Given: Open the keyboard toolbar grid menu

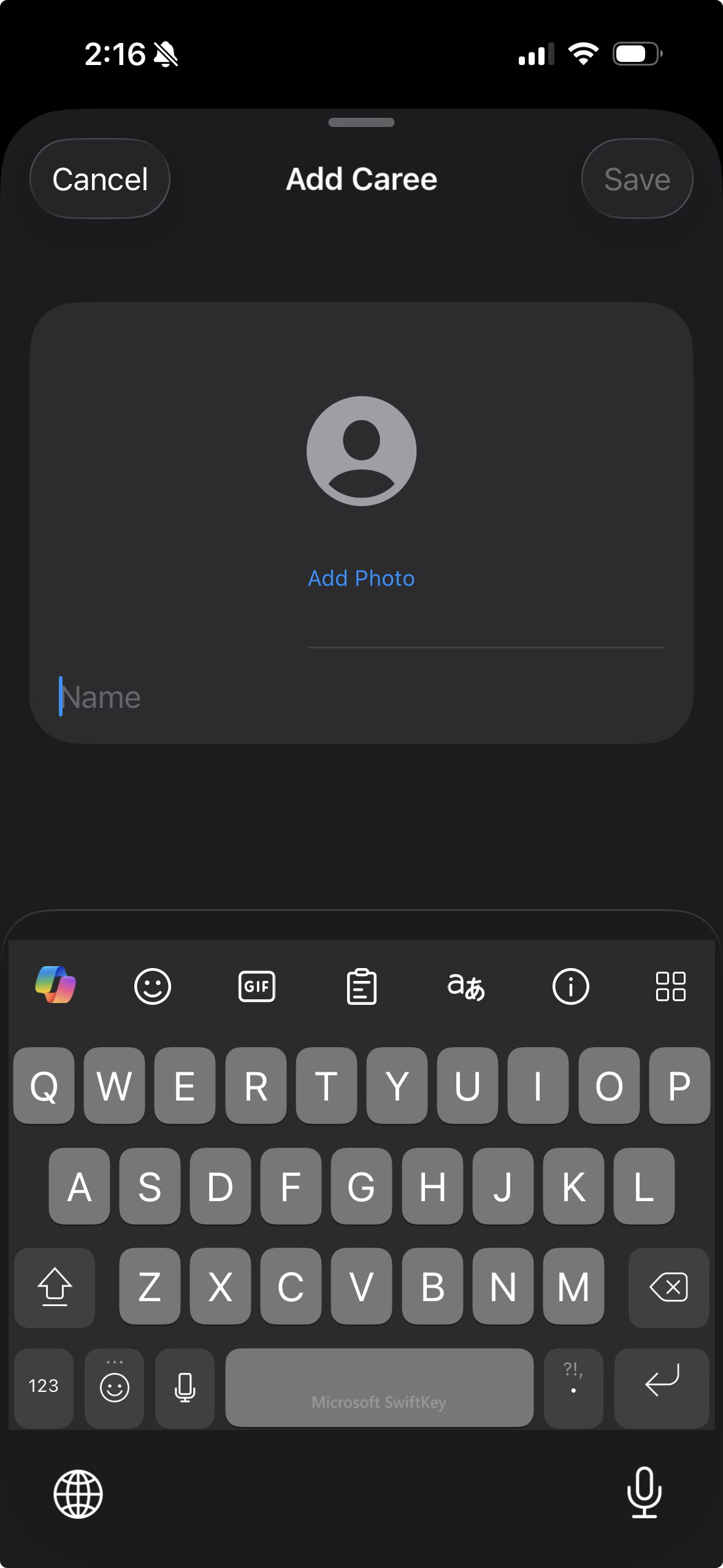Looking at the screenshot, I should point(670,986).
